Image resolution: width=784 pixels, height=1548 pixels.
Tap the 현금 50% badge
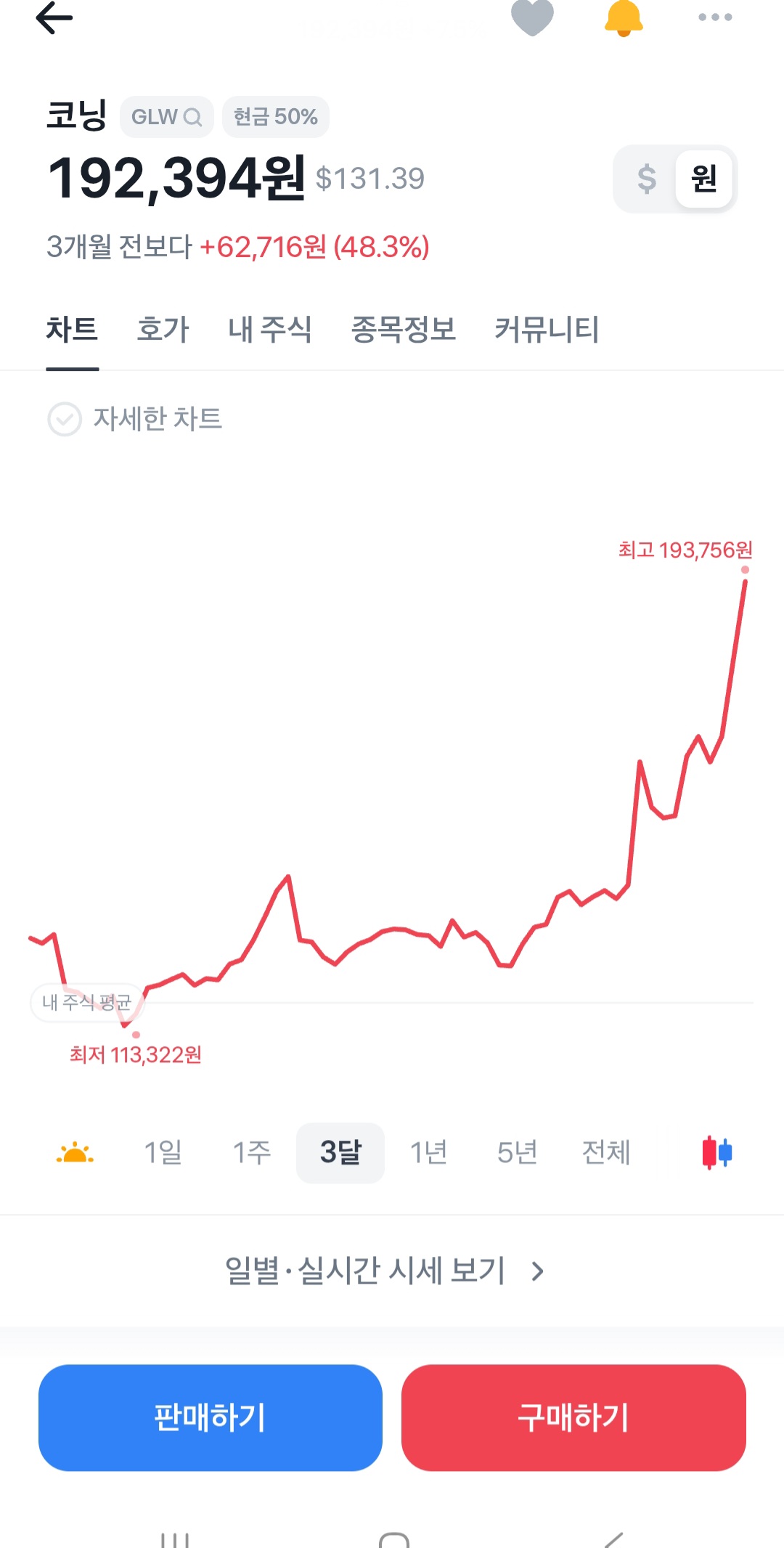(x=274, y=116)
